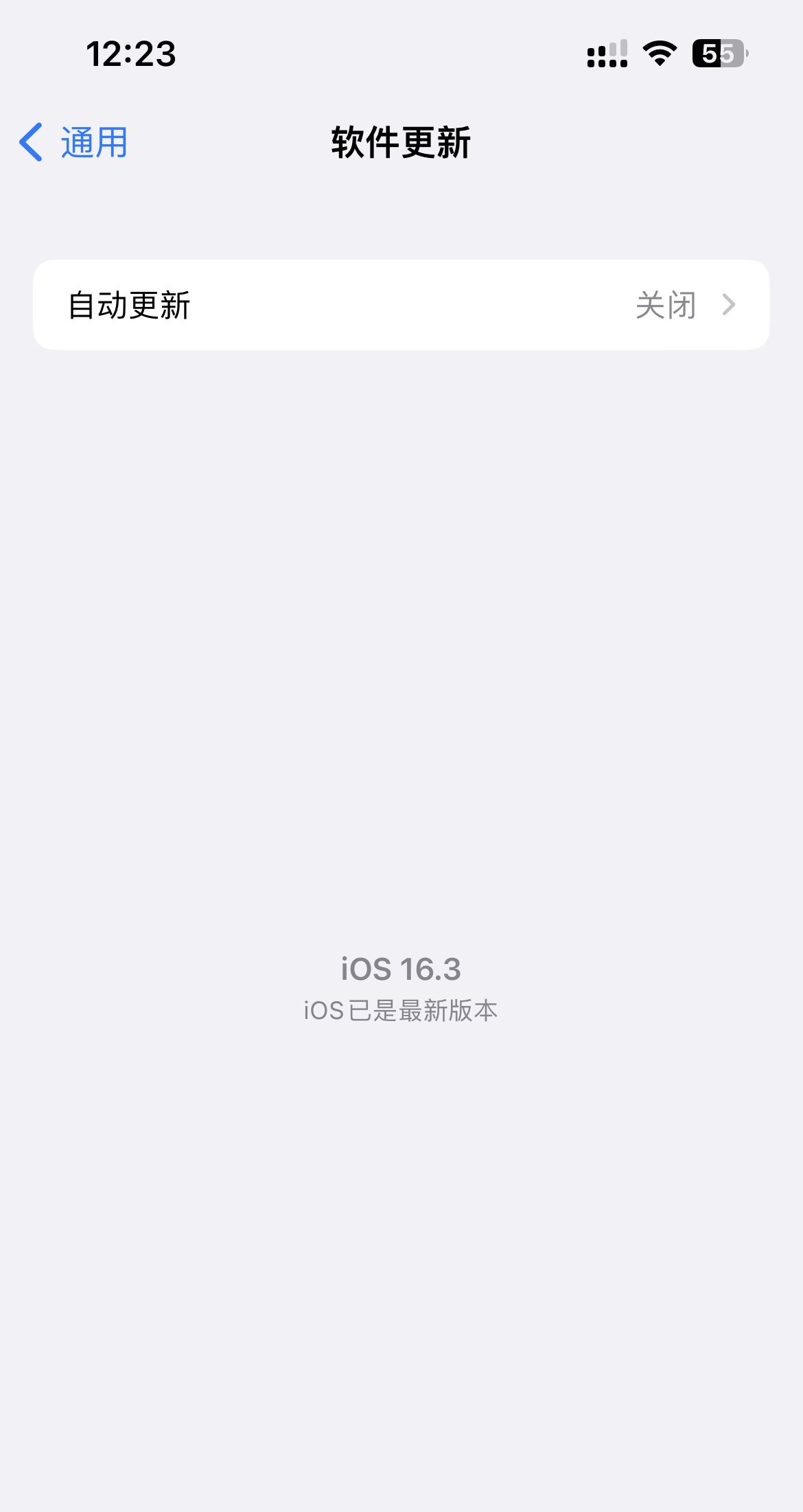Tap 关闭 to change automatic updates
The width and height of the screenshot is (803, 1512).
[x=664, y=304]
